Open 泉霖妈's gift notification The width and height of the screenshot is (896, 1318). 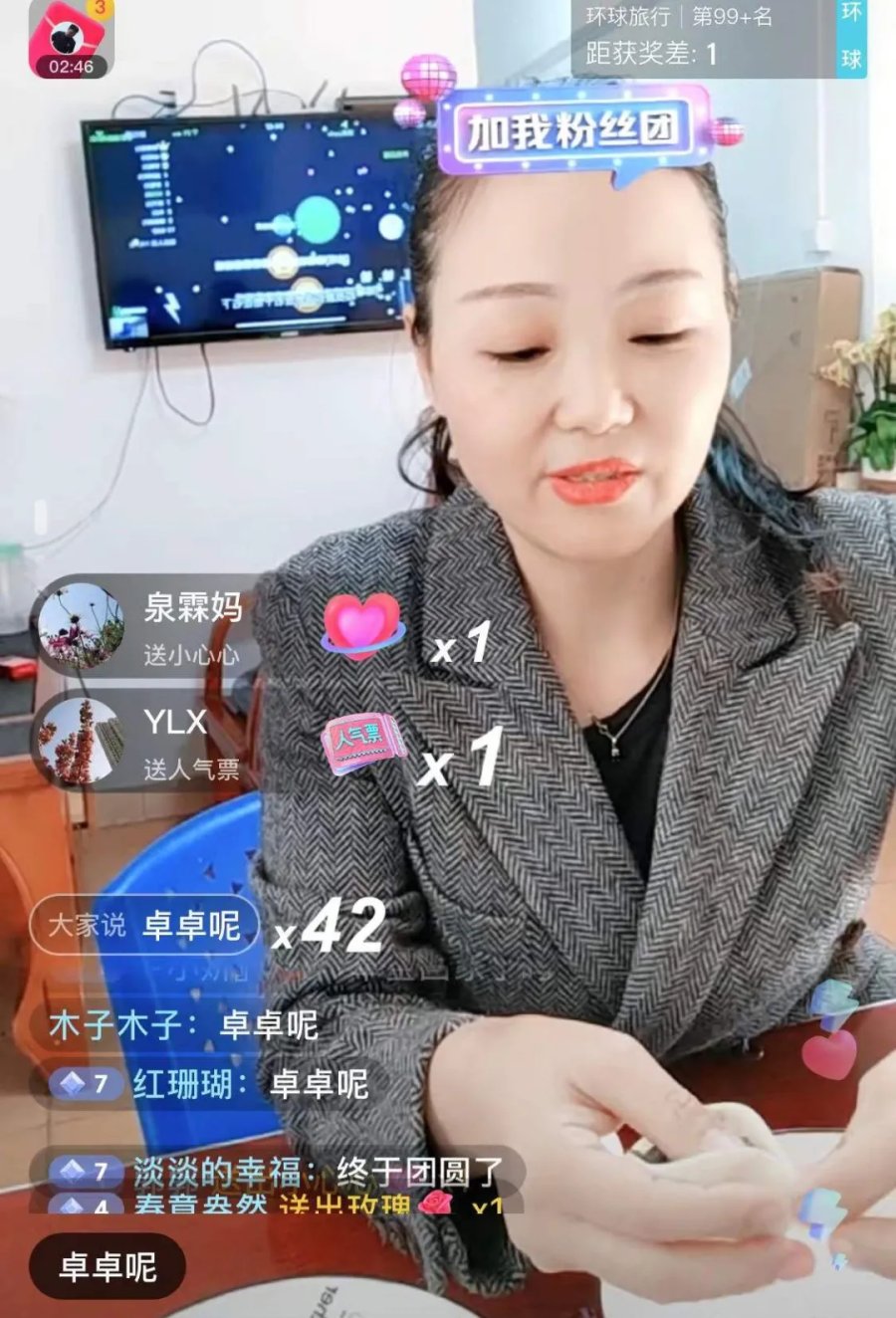tap(149, 626)
